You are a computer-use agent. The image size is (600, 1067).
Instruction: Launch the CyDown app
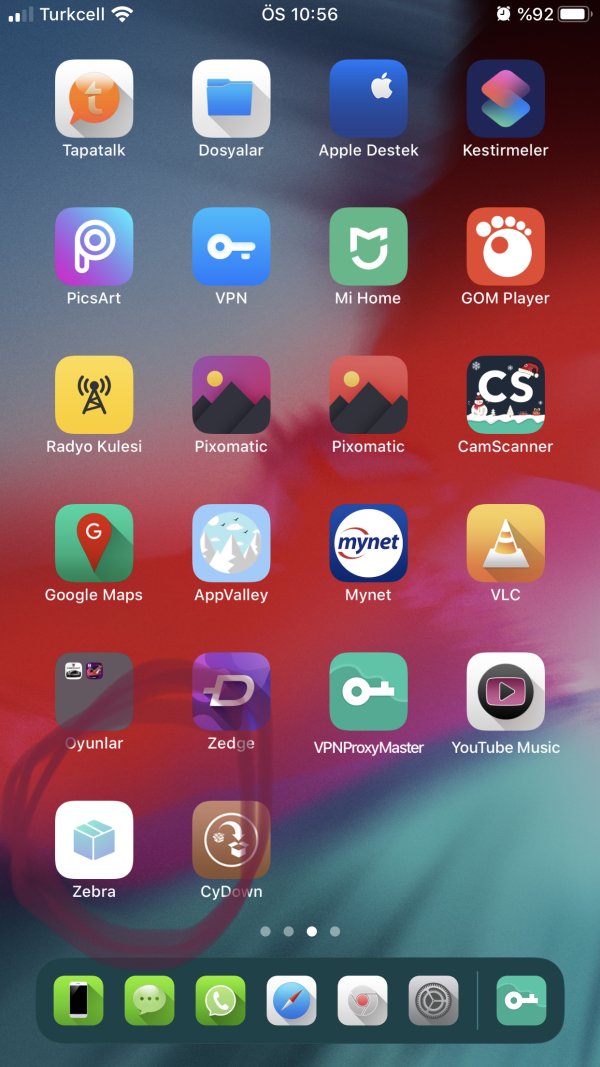pos(231,840)
